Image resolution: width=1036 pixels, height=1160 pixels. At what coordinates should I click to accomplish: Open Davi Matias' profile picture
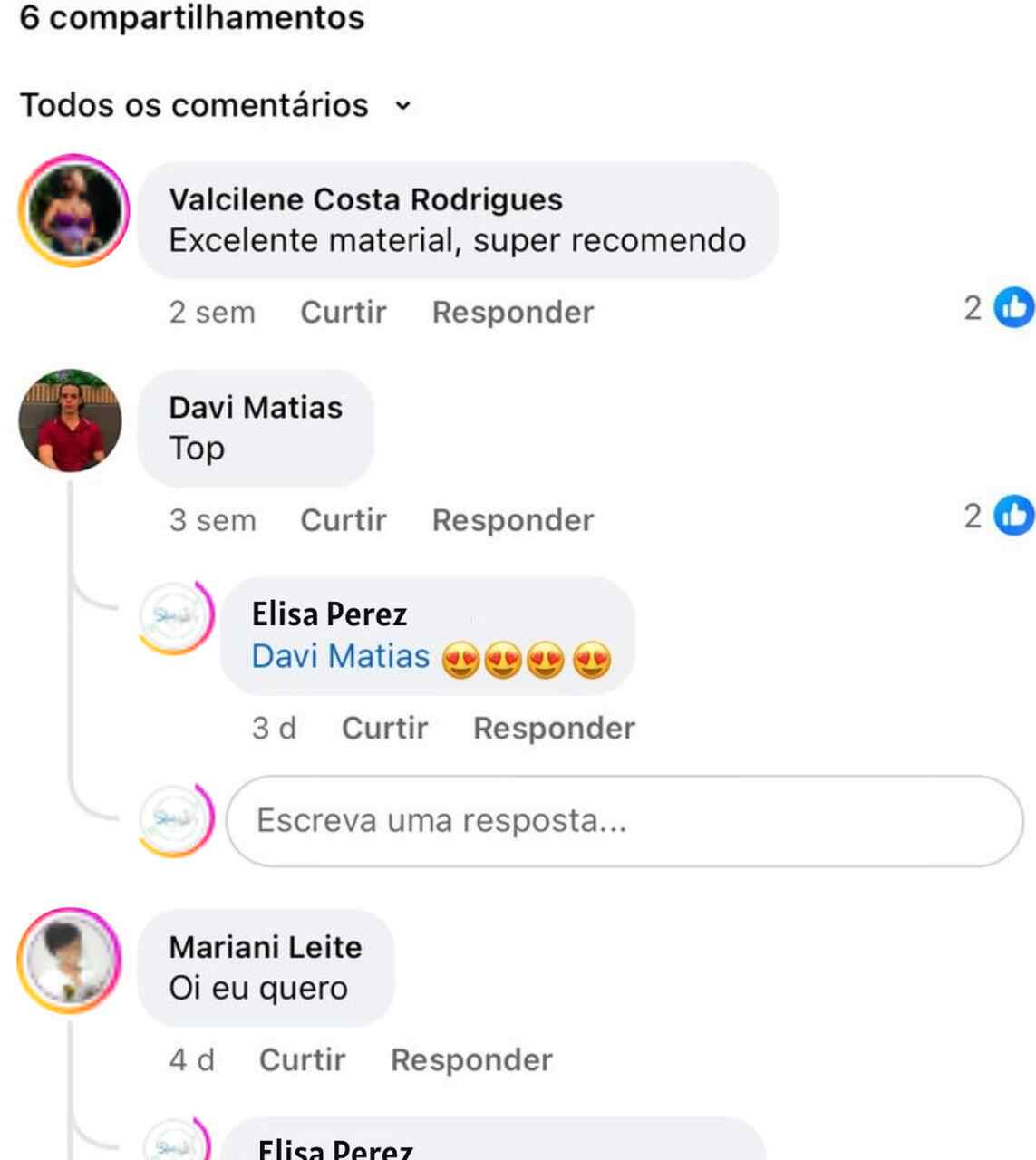71,420
